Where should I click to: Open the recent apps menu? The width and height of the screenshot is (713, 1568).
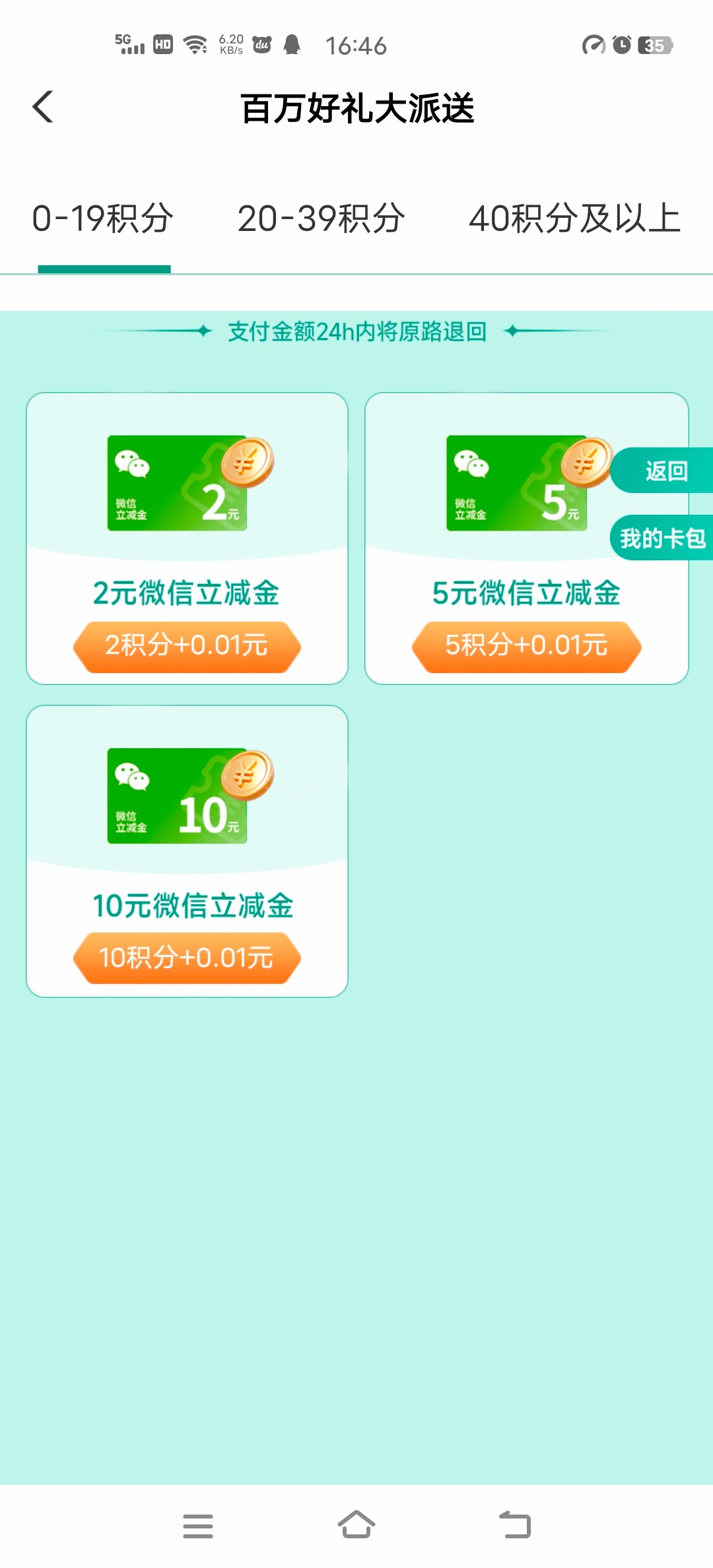pyautogui.click(x=198, y=1525)
